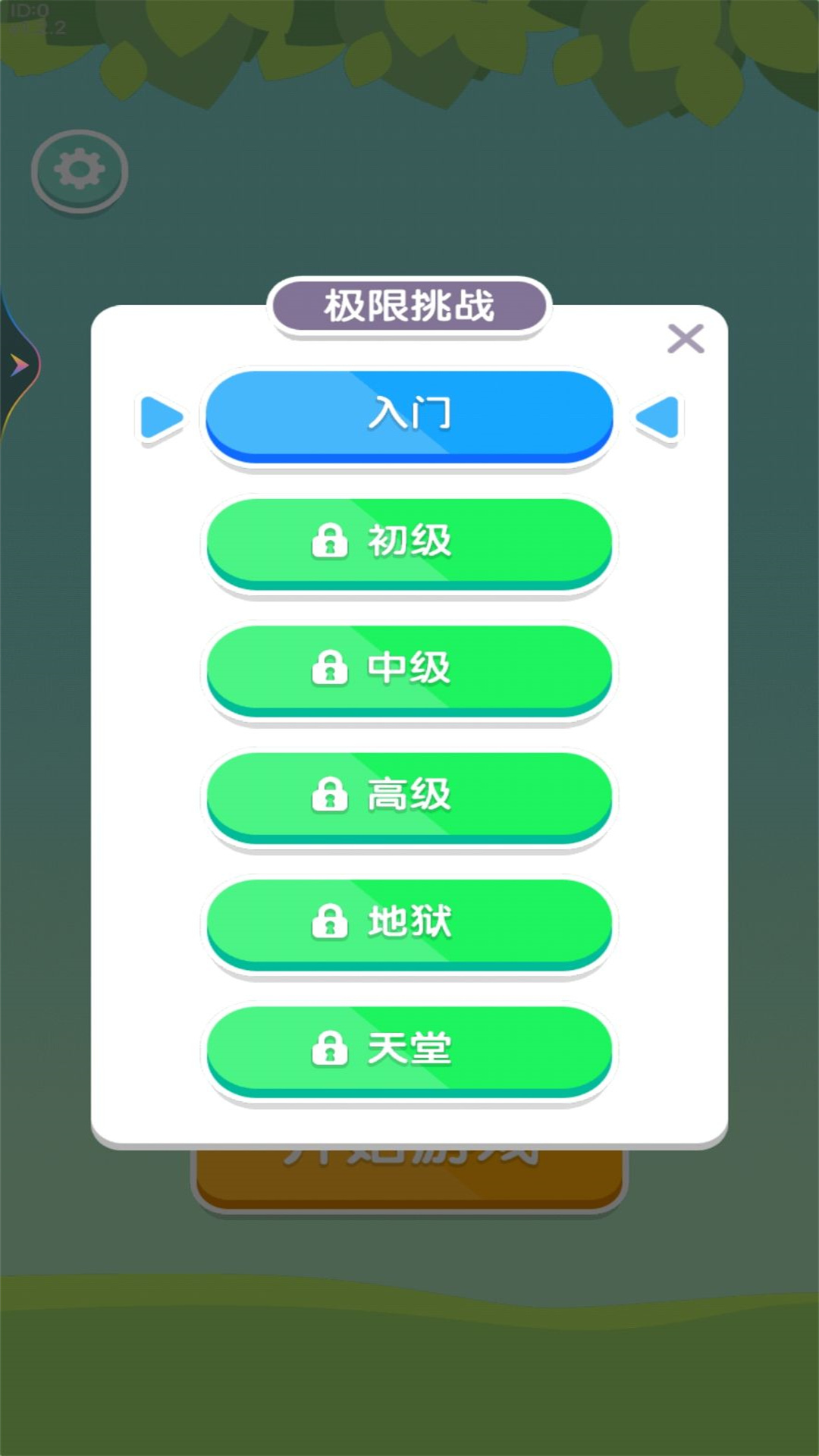Select the locked 高级 level

409,796
